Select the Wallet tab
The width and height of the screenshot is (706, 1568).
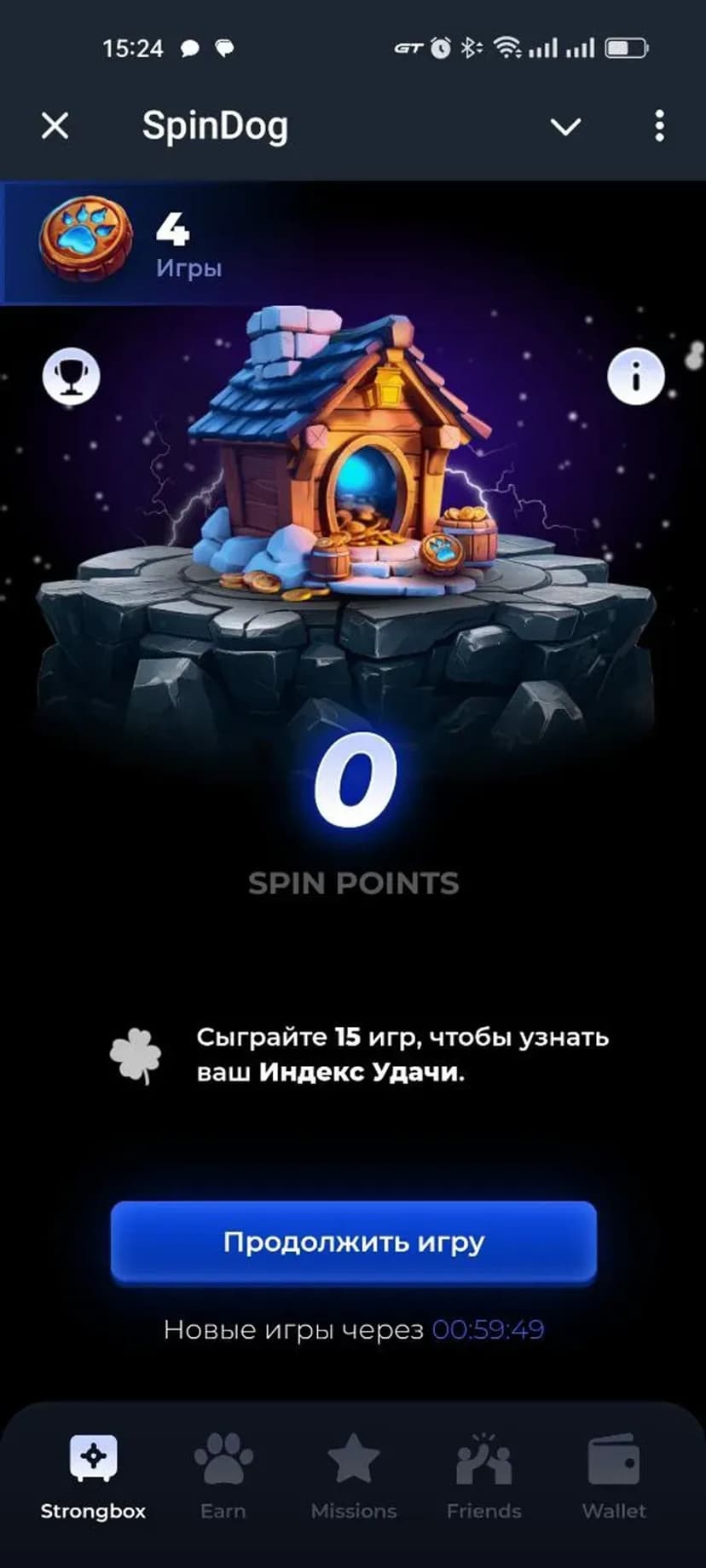[614, 1476]
